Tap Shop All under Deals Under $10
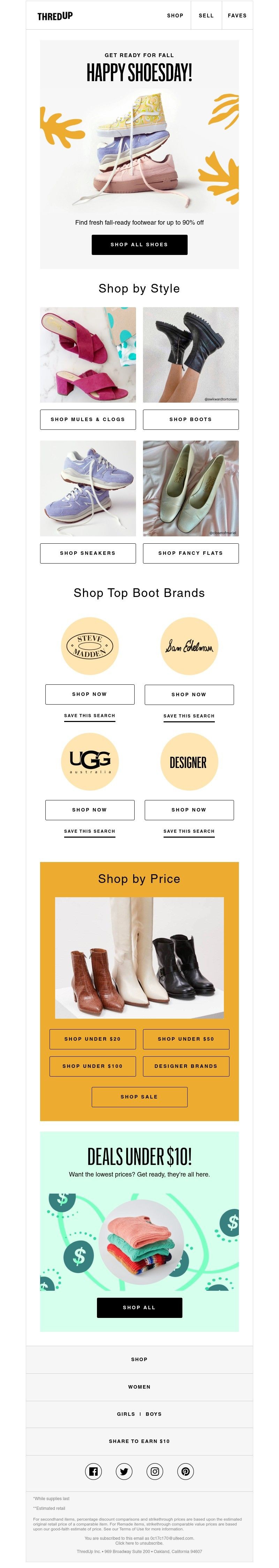 pyautogui.click(x=139, y=1307)
